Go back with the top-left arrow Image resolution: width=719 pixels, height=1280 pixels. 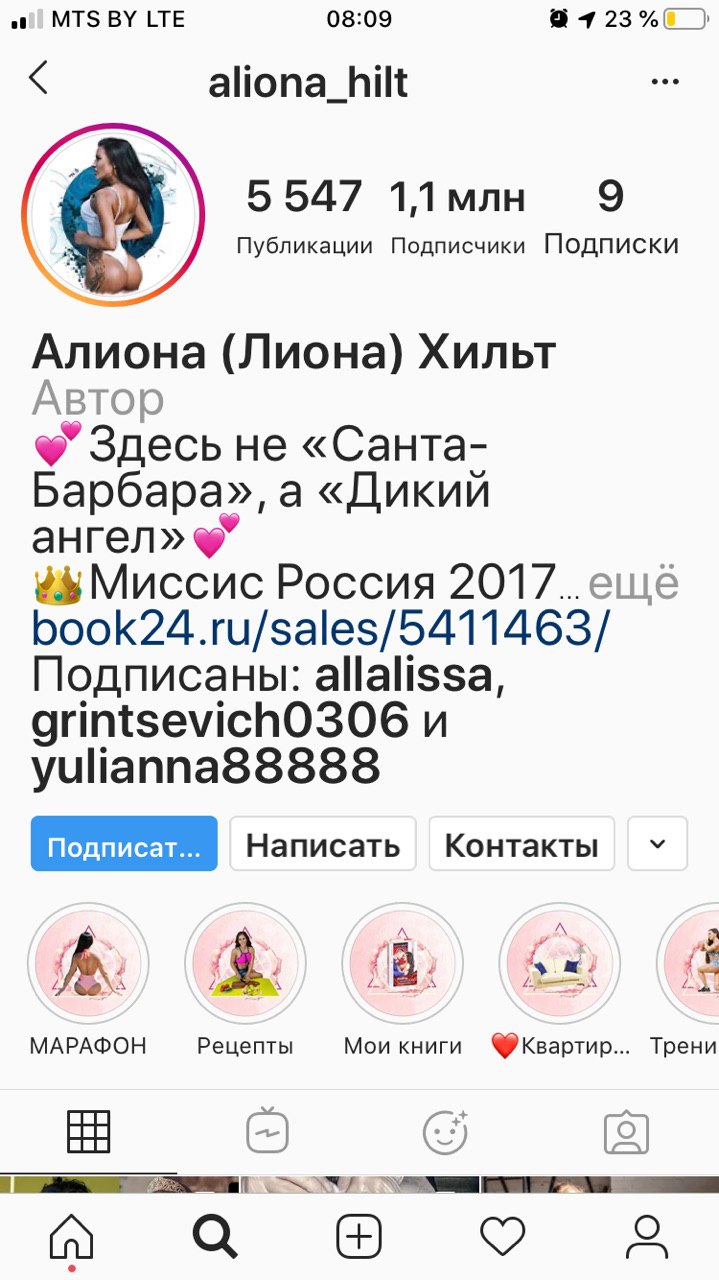(38, 78)
